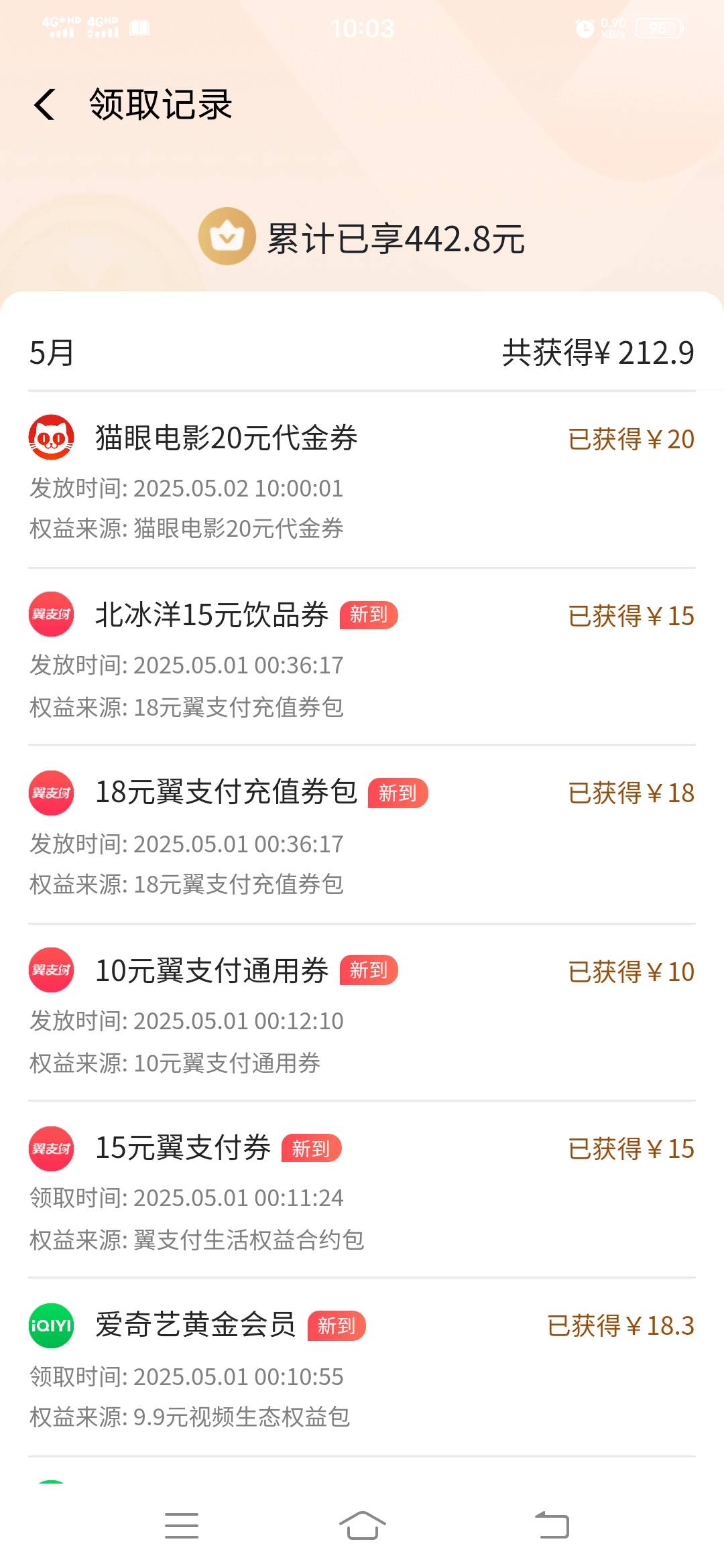Go back from 领取记录 page
Image resolution: width=724 pixels, height=1568 pixels.
(x=45, y=105)
